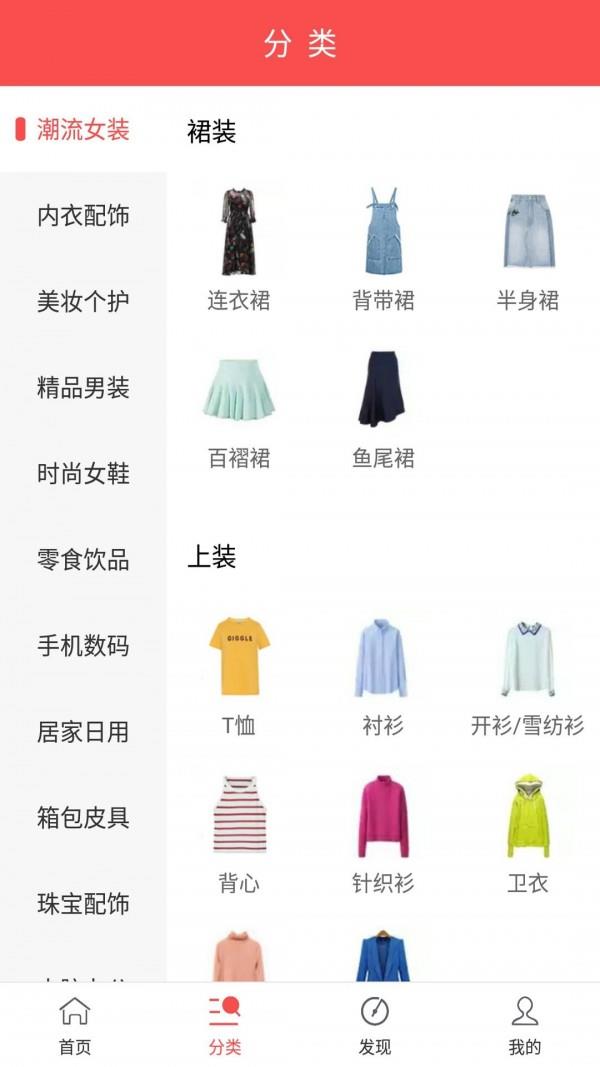Viewport: 600px width, 1067px height.
Task: Select the 内衣配饰 category
Action: pos(83,216)
